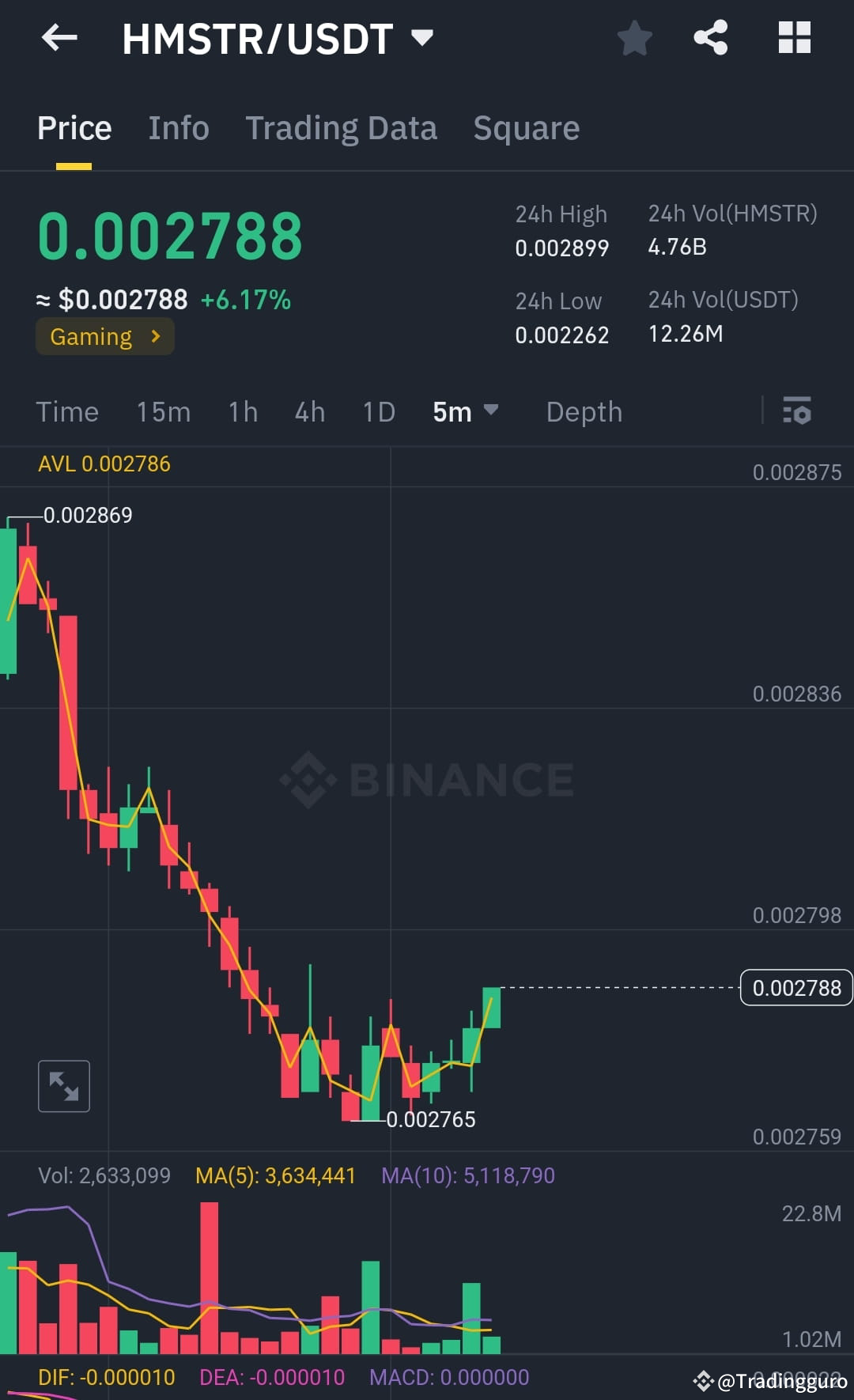The height and width of the screenshot is (1400, 854).
Task: View the Depth chart
Action: tap(584, 411)
